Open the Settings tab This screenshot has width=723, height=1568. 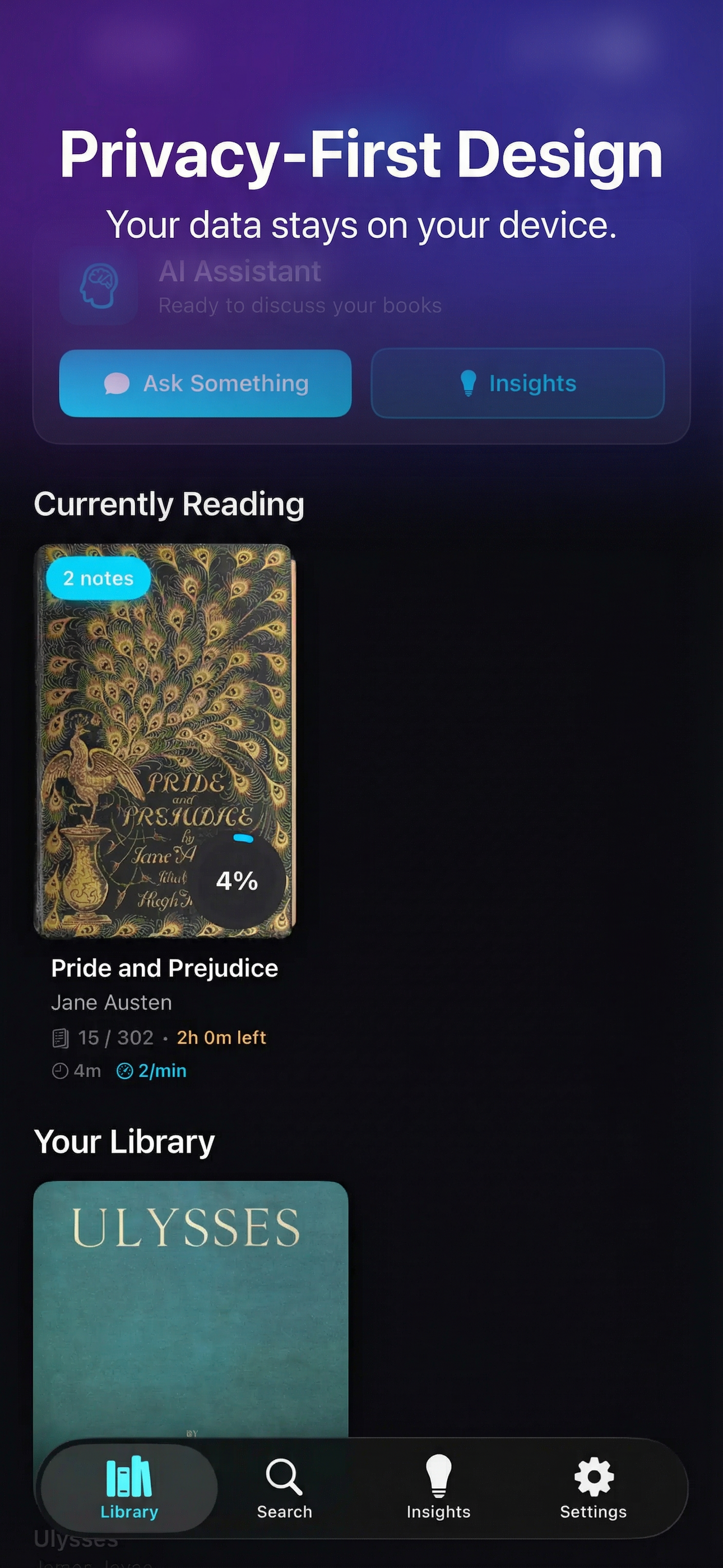(593, 1488)
